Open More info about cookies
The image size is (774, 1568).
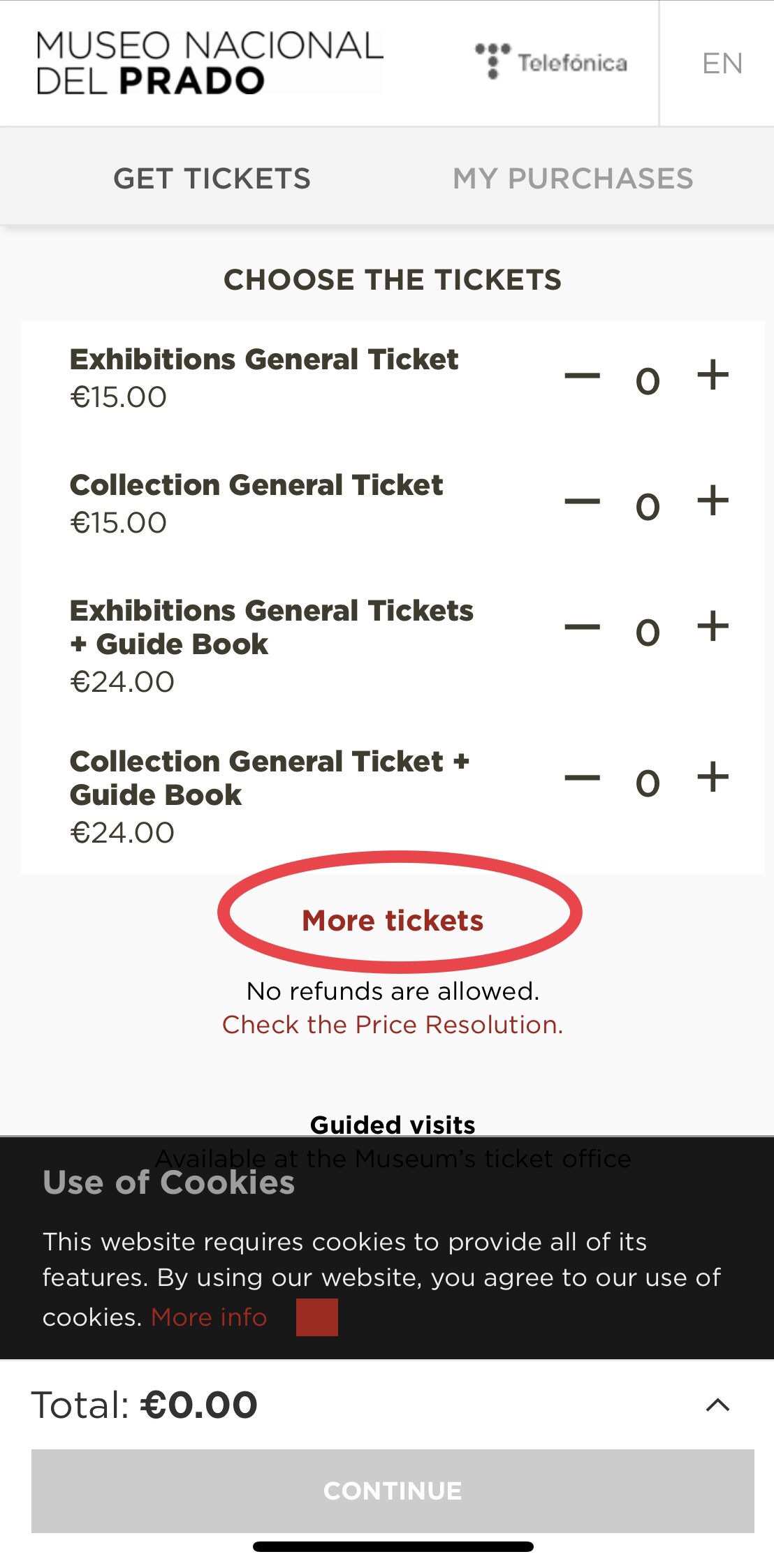tap(209, 1317)
